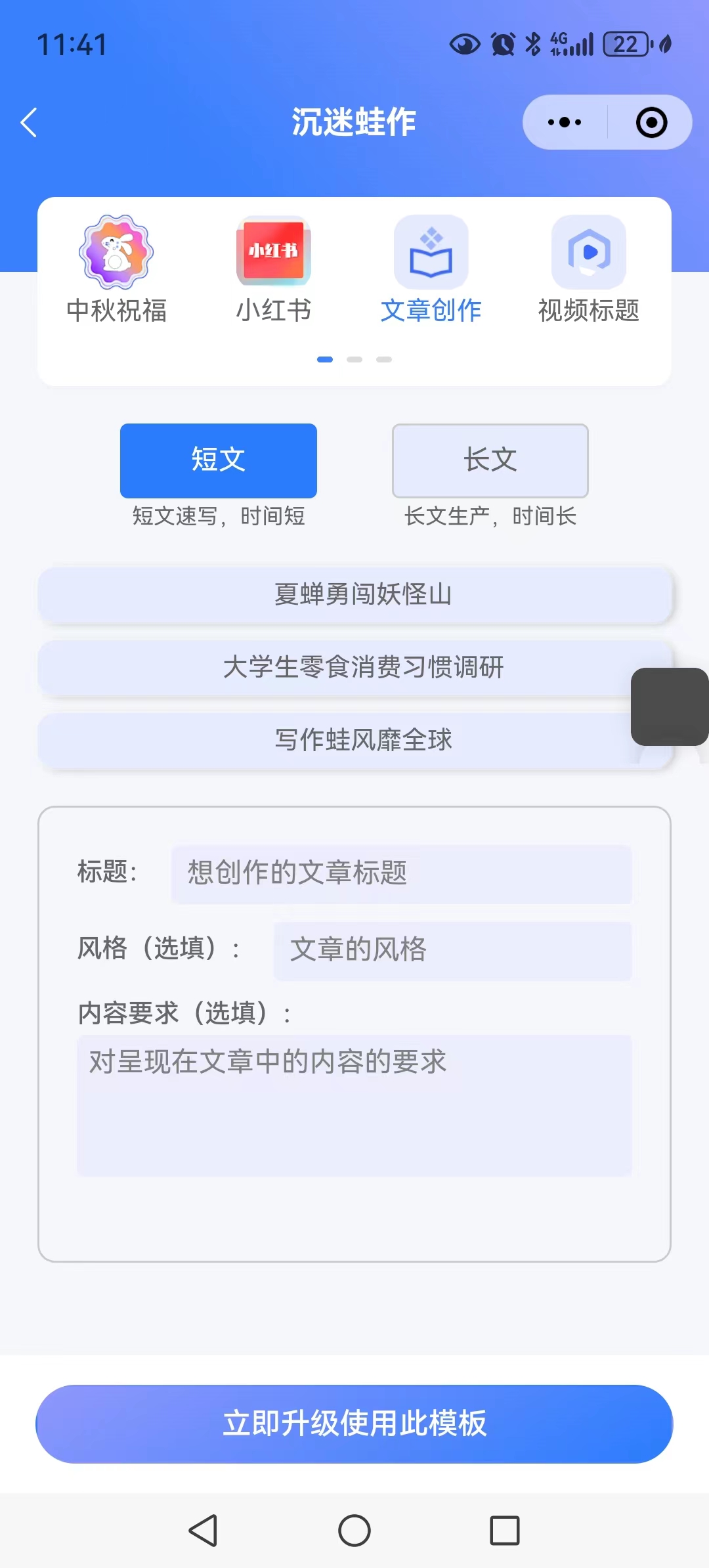Choose the 短文 mode

[219, 460]
